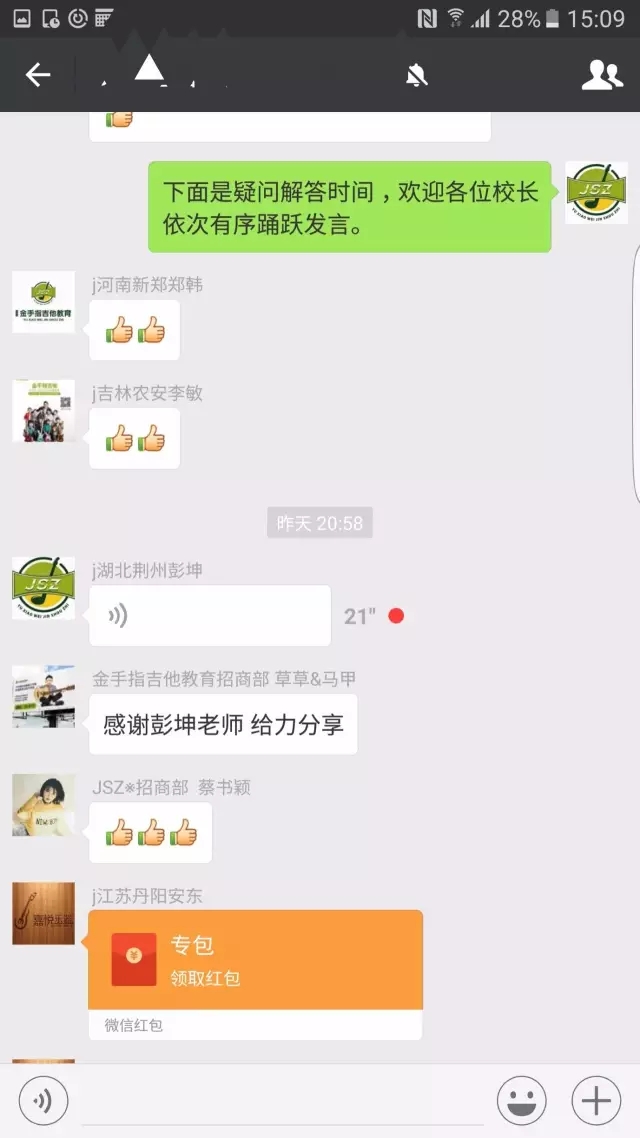Image resolution: width=640 pixels, height=1138 pixels.
Task: View profile of j吉林农安李敏
Action: tap(43, 410)
